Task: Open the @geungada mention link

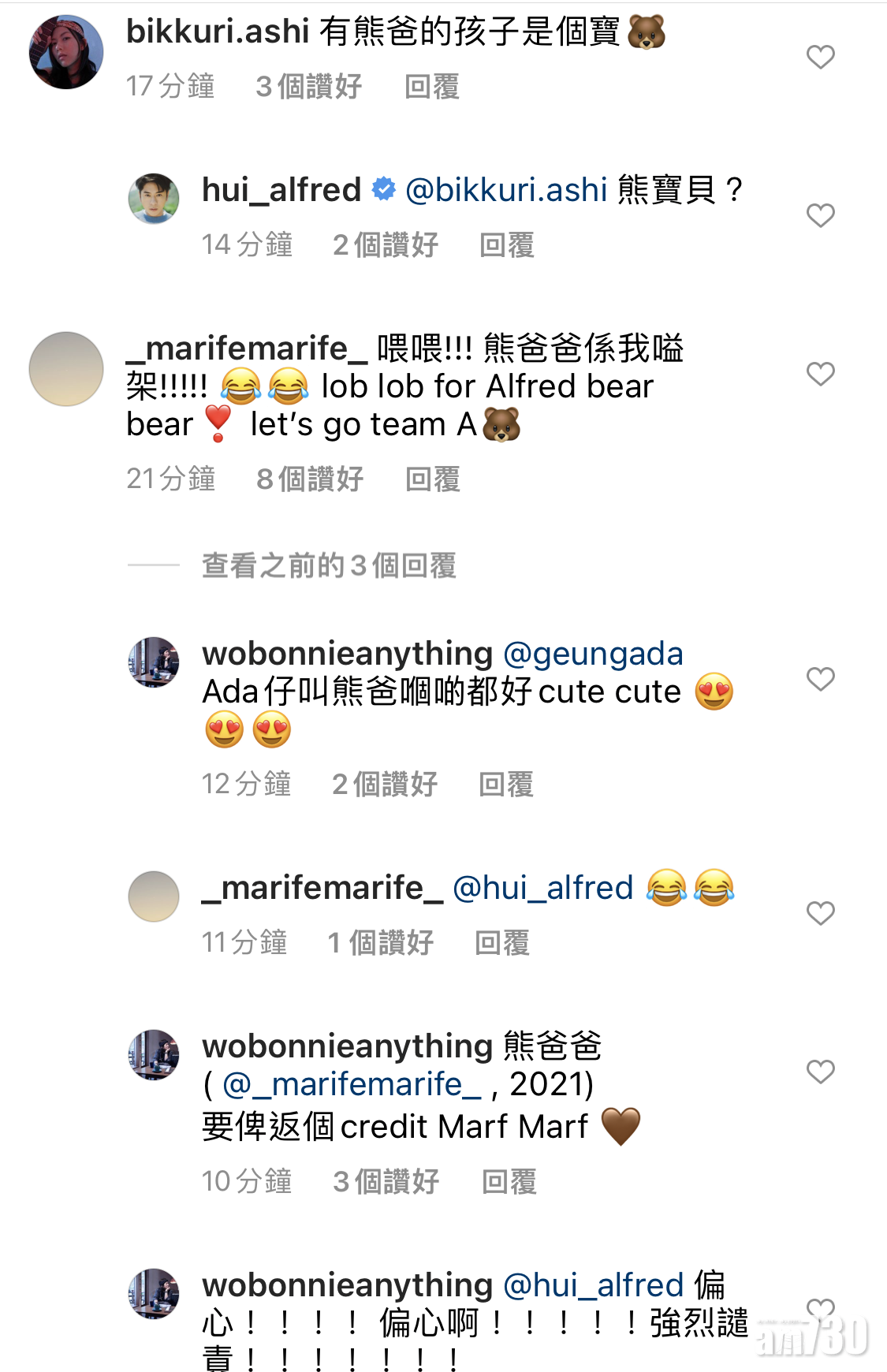Action: [593, 654]
